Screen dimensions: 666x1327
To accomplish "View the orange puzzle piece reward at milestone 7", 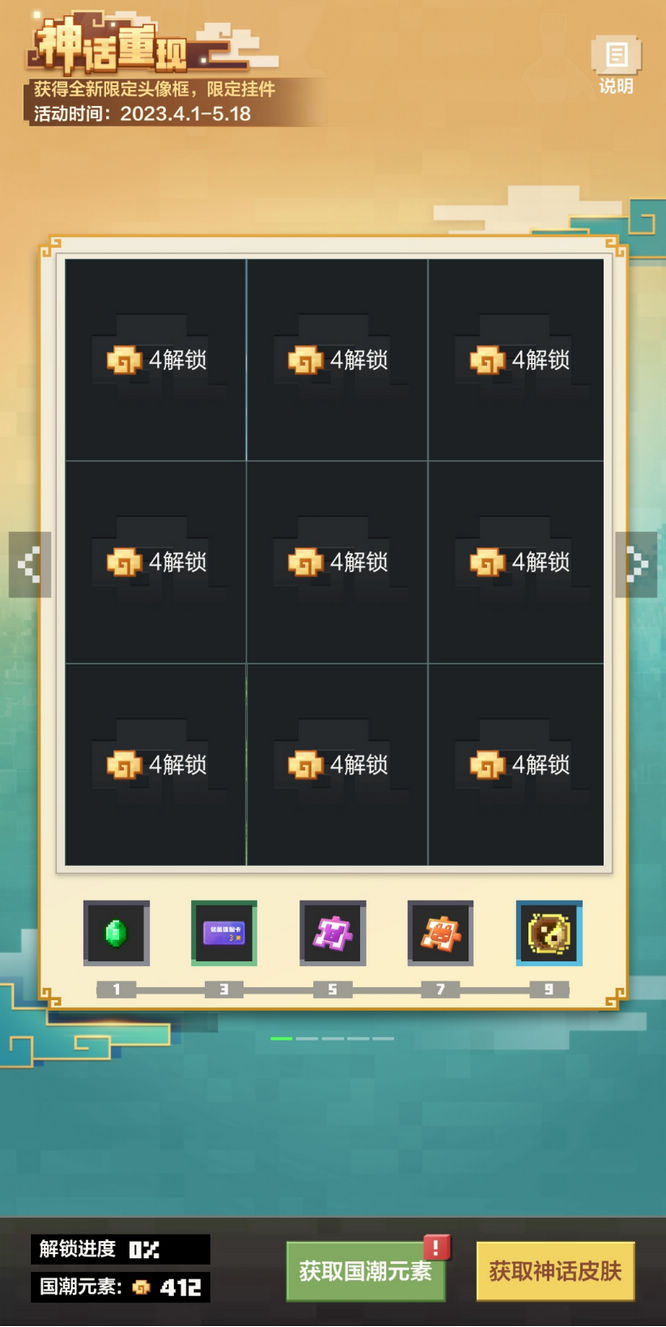I will click(x=440, y=933).
